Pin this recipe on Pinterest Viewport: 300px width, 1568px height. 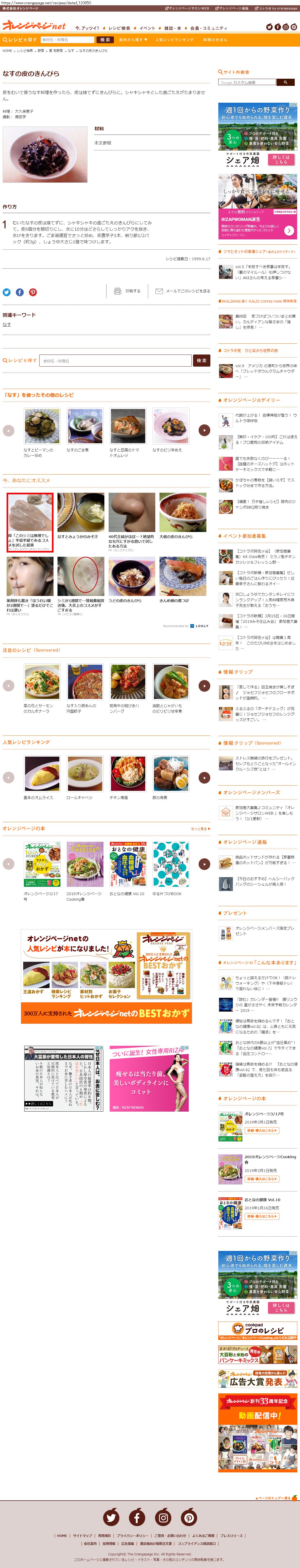tap(33, 292)
